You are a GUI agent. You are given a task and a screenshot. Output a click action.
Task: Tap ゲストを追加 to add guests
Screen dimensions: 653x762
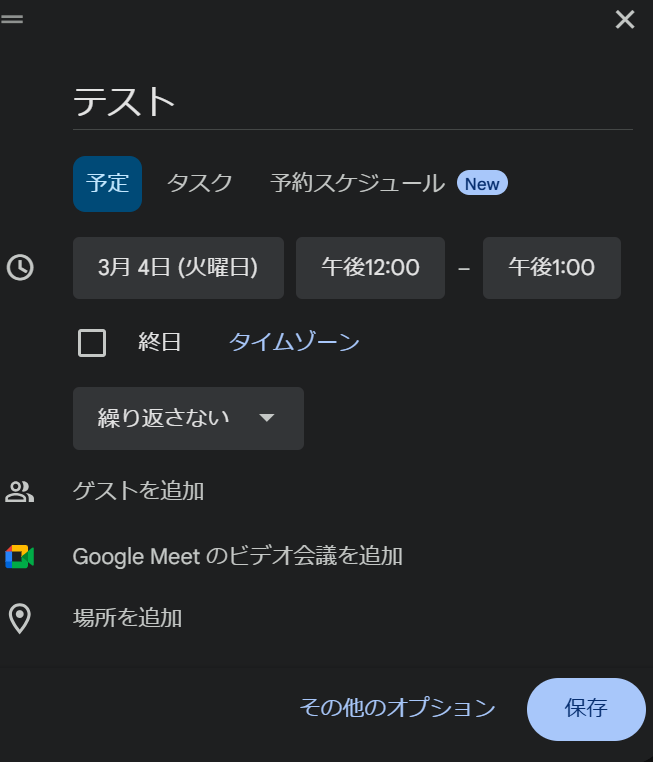(x=138, y=491)
